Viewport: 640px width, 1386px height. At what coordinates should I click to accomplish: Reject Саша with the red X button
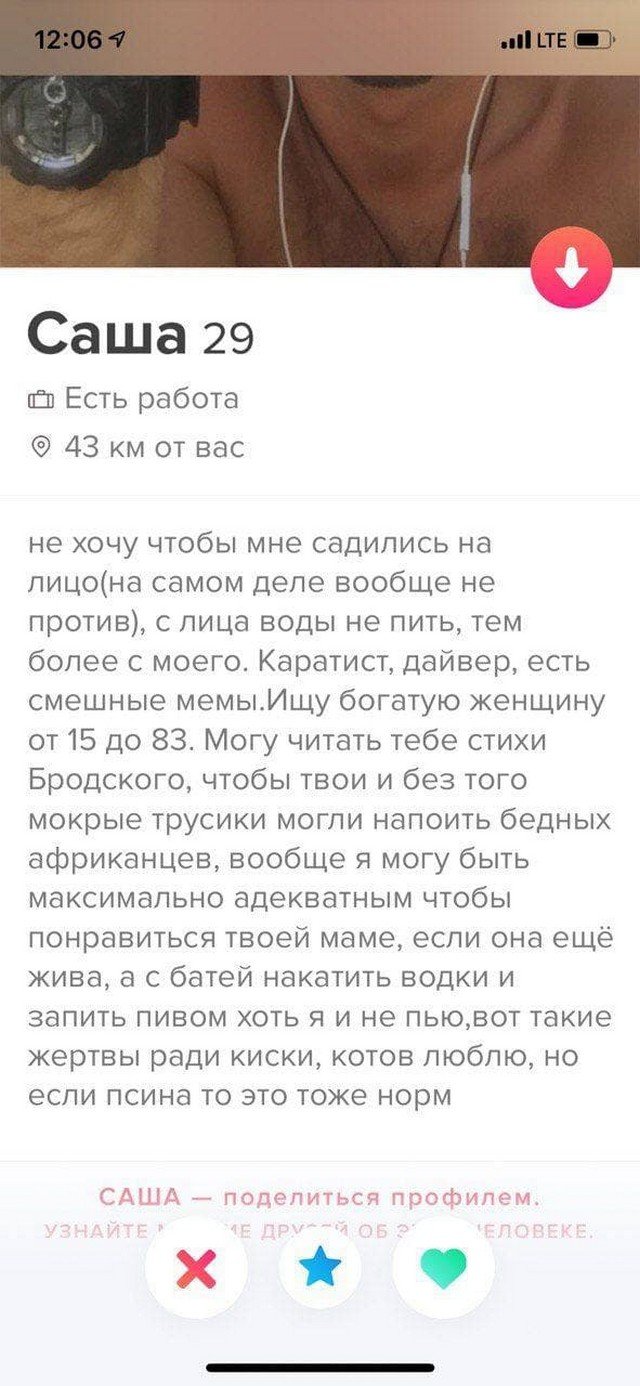[x=196, y=1269]
